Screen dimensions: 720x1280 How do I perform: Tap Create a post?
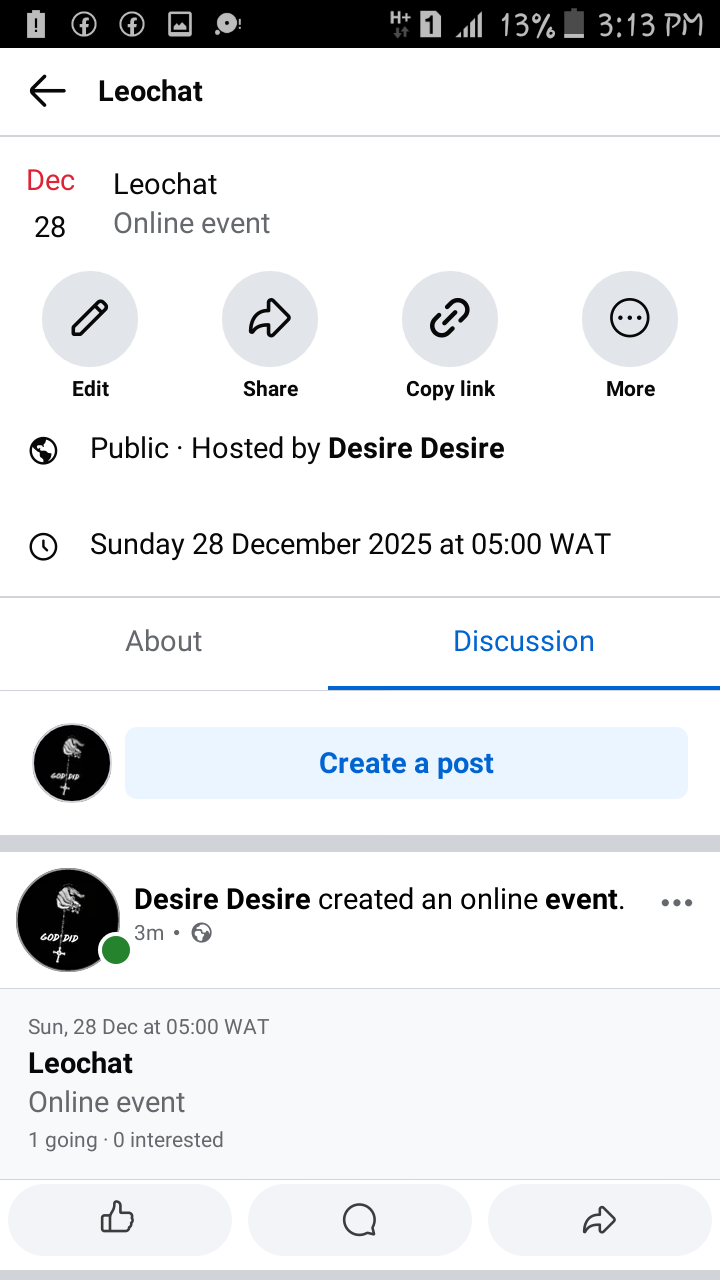click(406, 763)
